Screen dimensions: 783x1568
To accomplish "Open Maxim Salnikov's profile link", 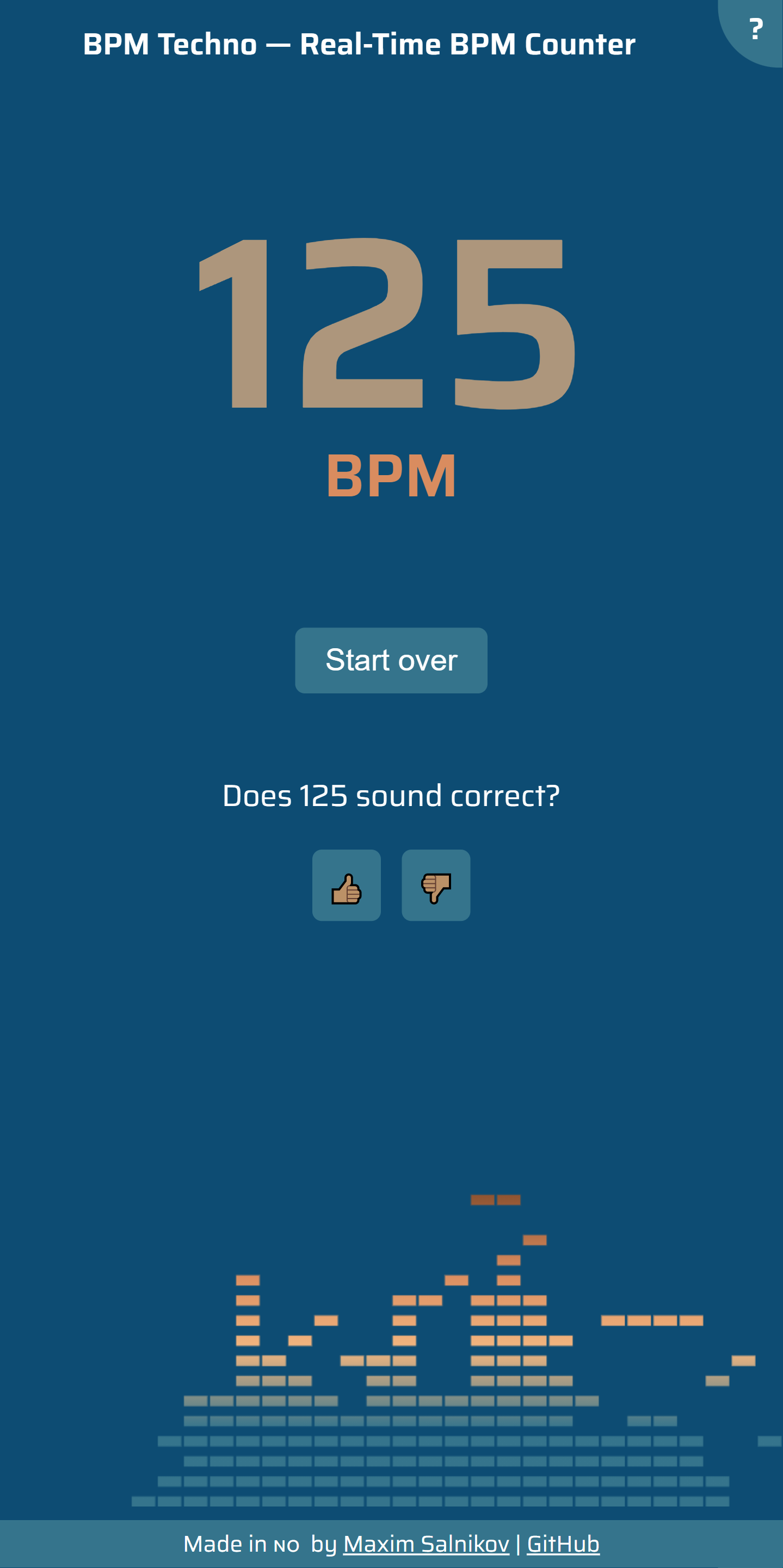I will point(426,1543).
